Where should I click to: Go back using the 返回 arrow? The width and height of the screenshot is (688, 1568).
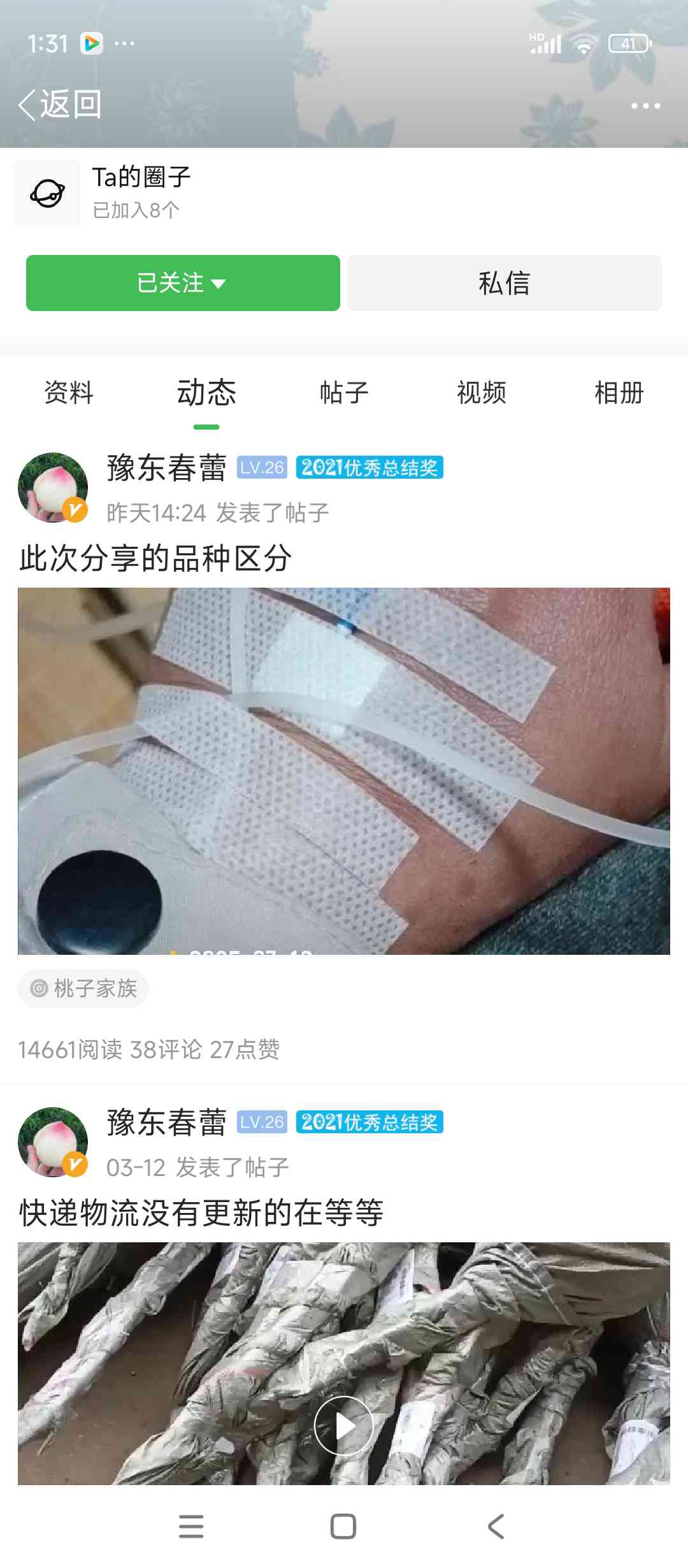click(60, 105)
